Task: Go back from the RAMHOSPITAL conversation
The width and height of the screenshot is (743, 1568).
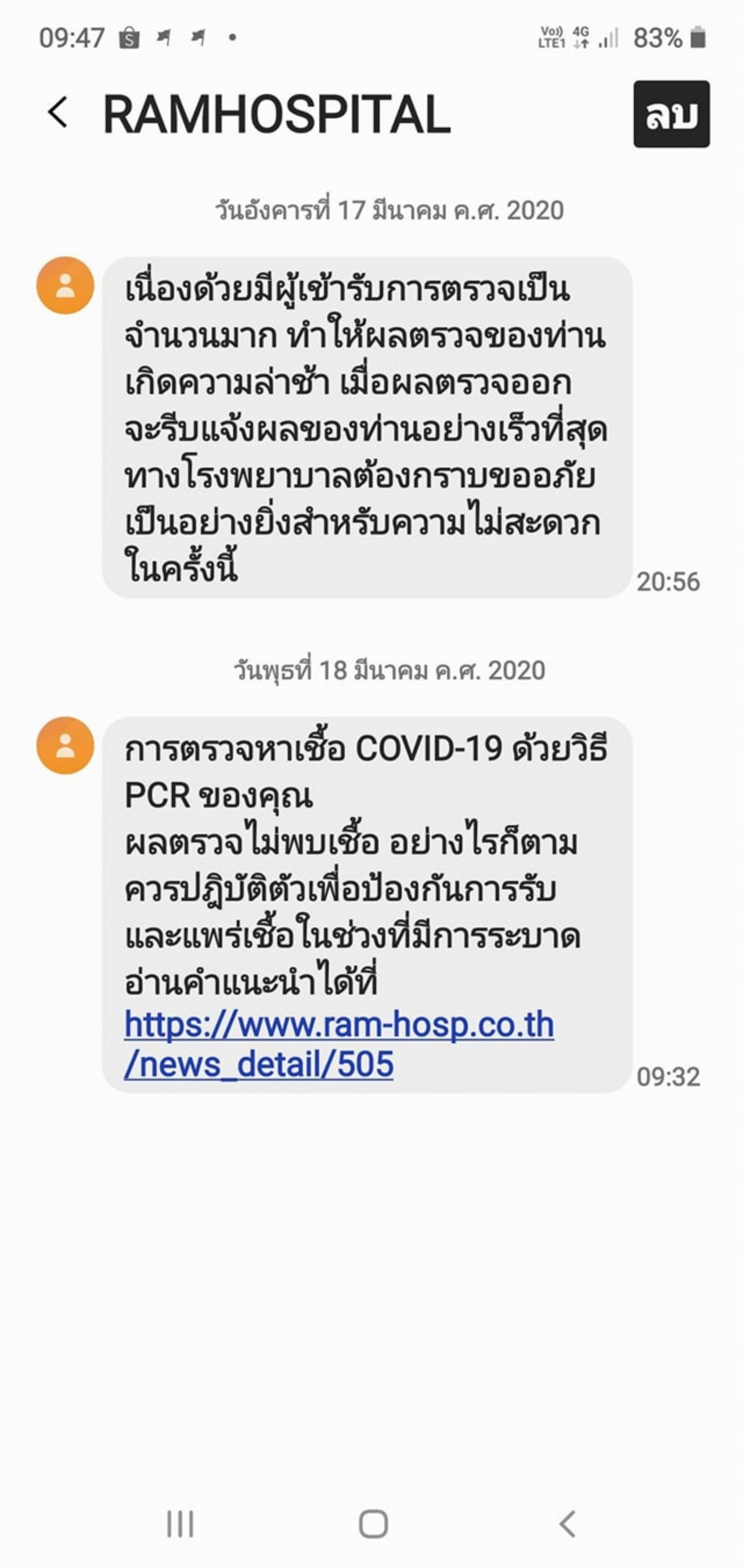Action: [58, 113]
